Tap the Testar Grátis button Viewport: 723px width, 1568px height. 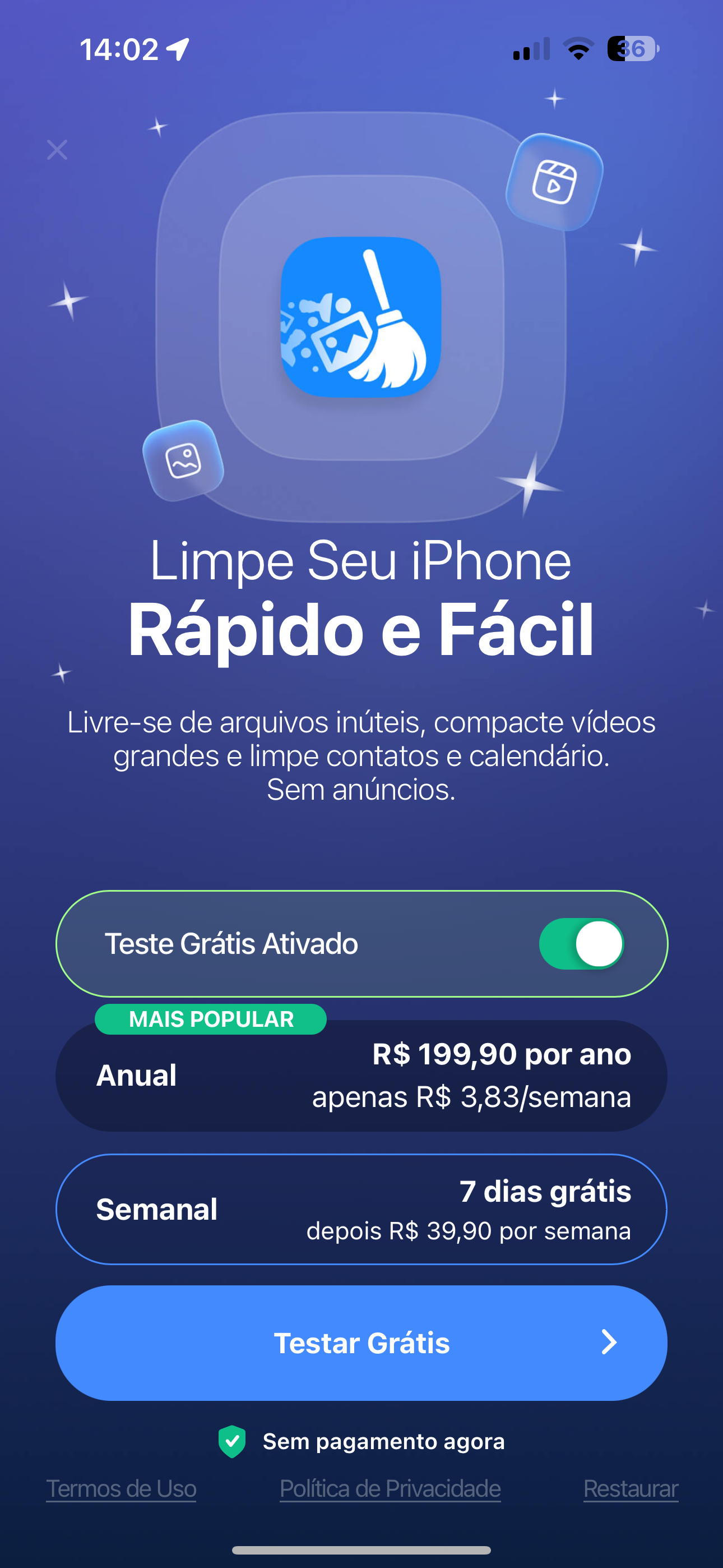361,1343
